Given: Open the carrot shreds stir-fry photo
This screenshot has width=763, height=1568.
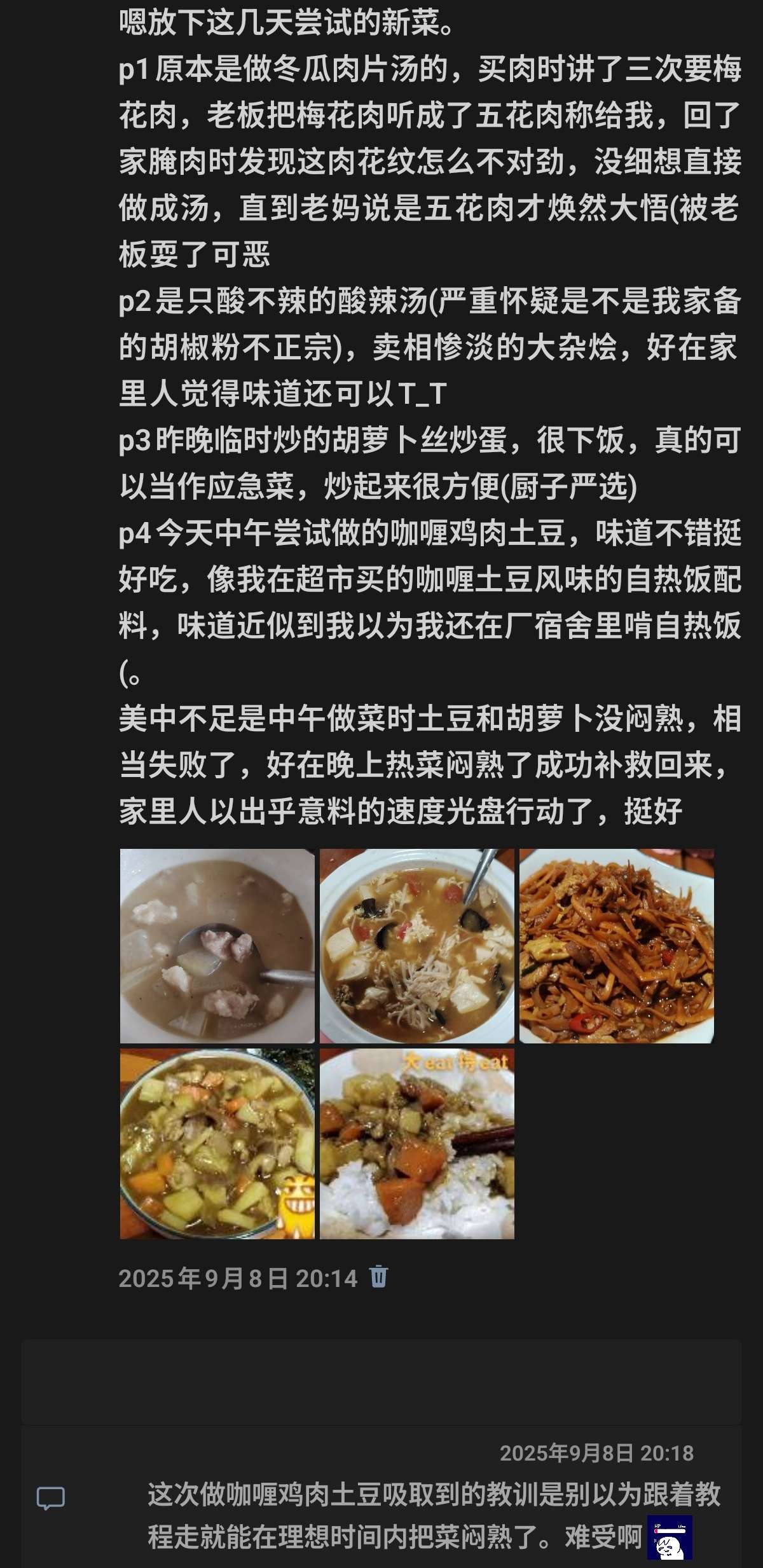Looking at the screenshot, I should point(616,946).
